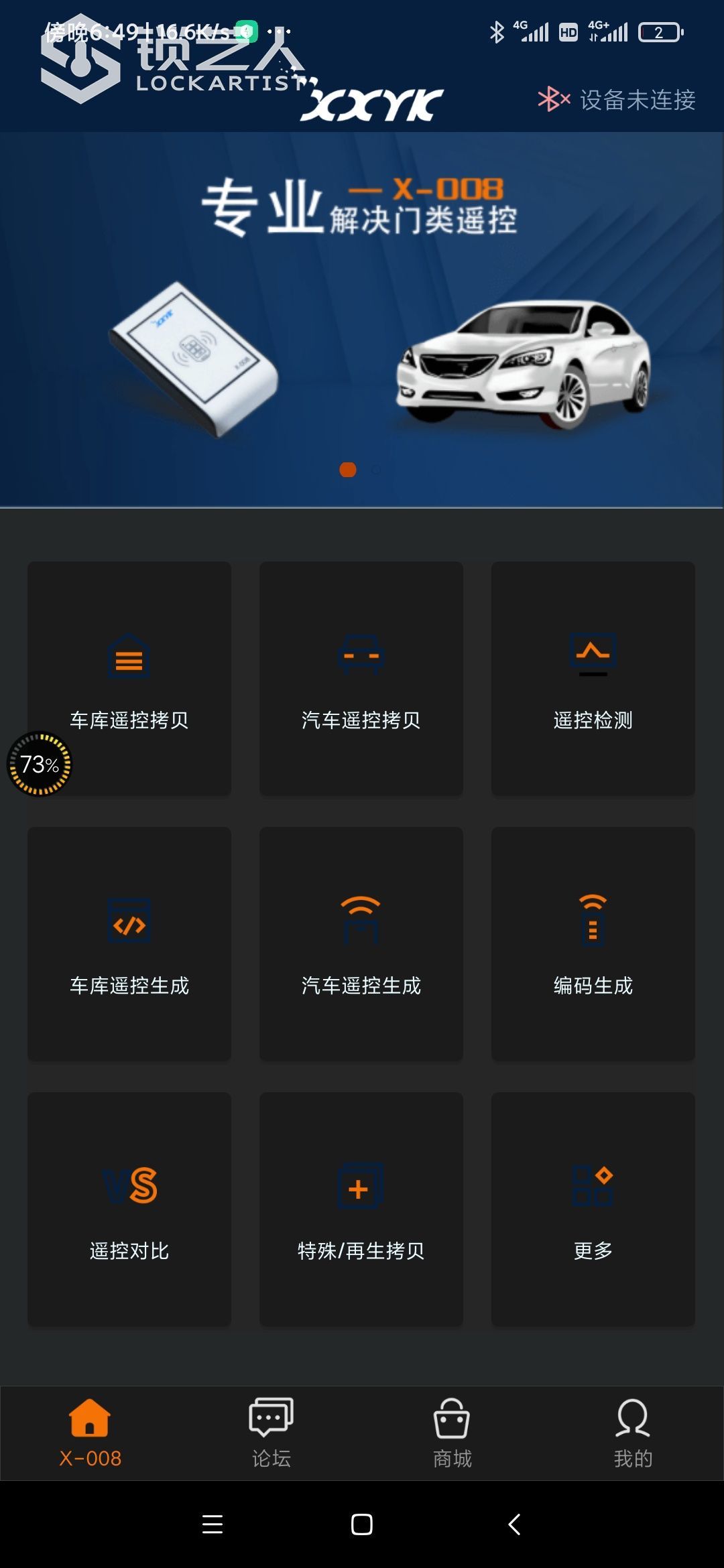The image size is (724, 1568).
Task: Open the 更多 more tile
Action: coord(593,1209)
